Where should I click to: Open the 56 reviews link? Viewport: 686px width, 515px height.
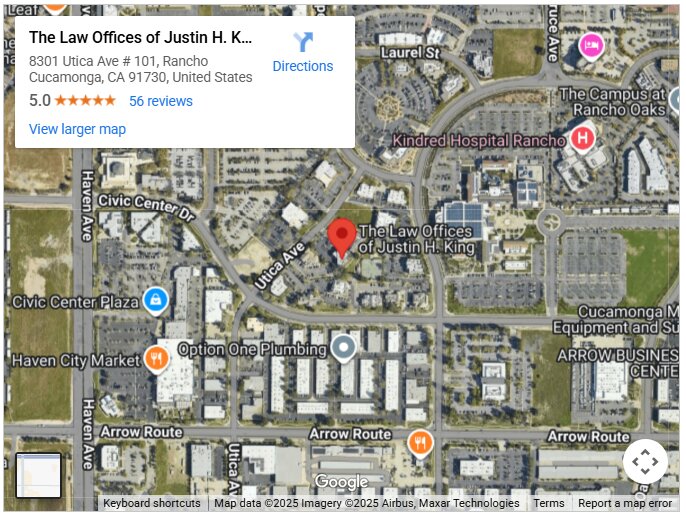(160, 101)
